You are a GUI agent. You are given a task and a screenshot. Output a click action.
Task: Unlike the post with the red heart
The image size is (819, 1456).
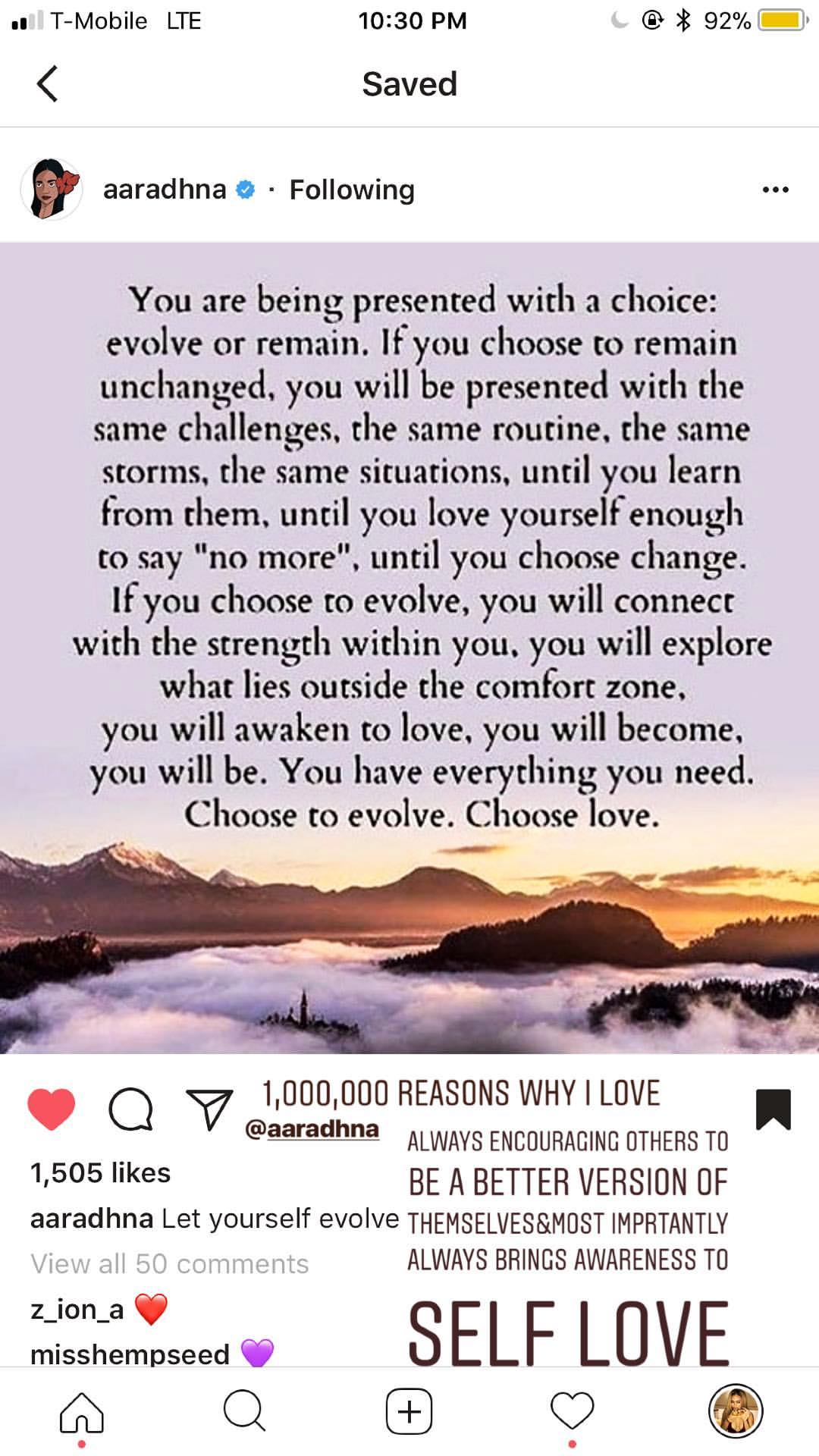[x=52, y=1109]
